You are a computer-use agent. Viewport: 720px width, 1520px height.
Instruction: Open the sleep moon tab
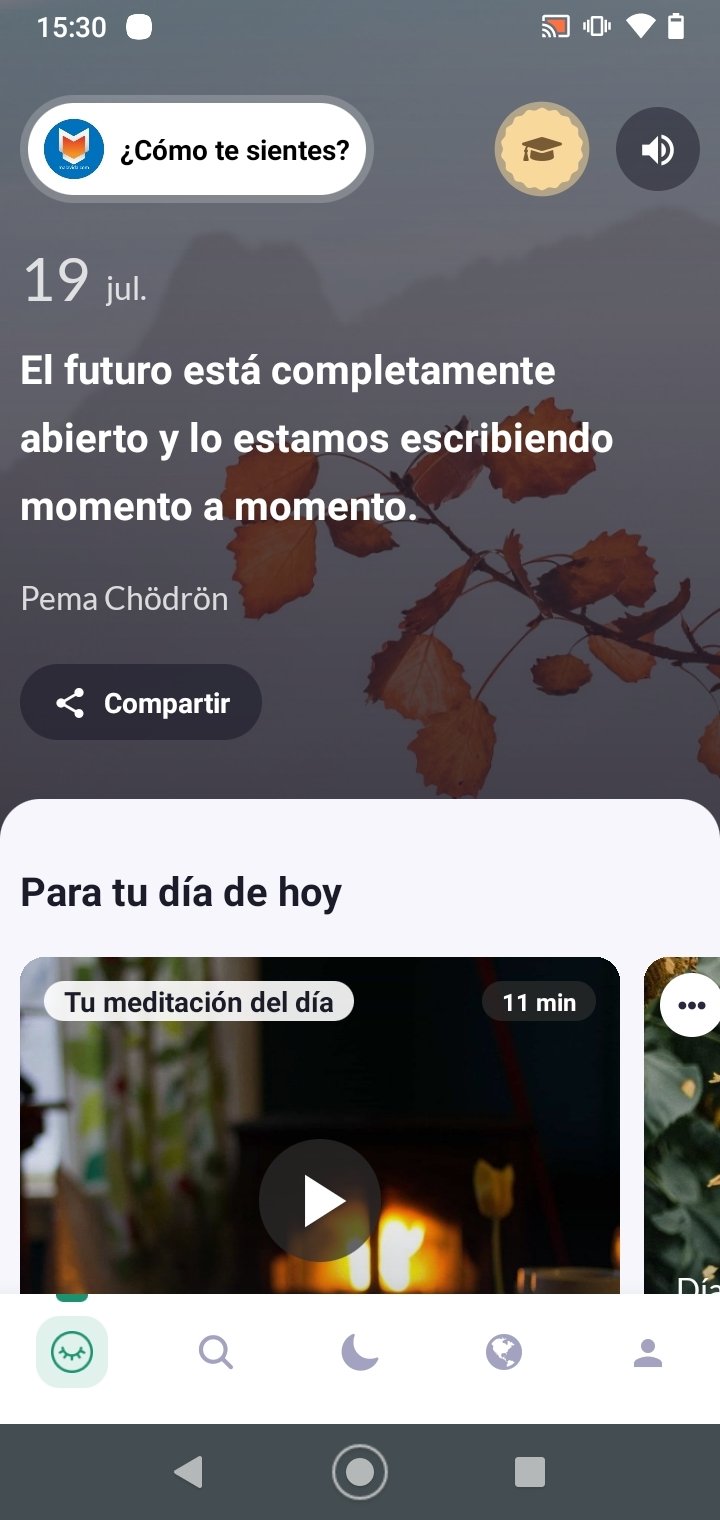click(360, 1353)
